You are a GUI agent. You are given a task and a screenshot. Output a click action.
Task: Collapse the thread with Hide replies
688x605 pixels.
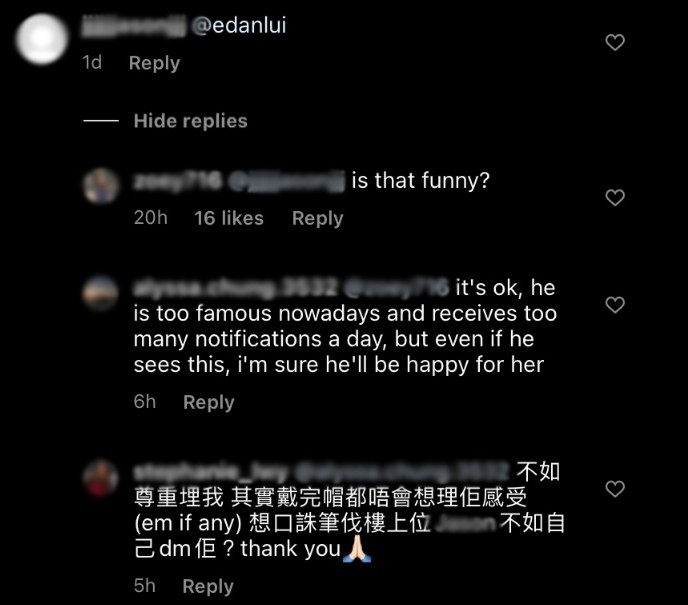190,121
